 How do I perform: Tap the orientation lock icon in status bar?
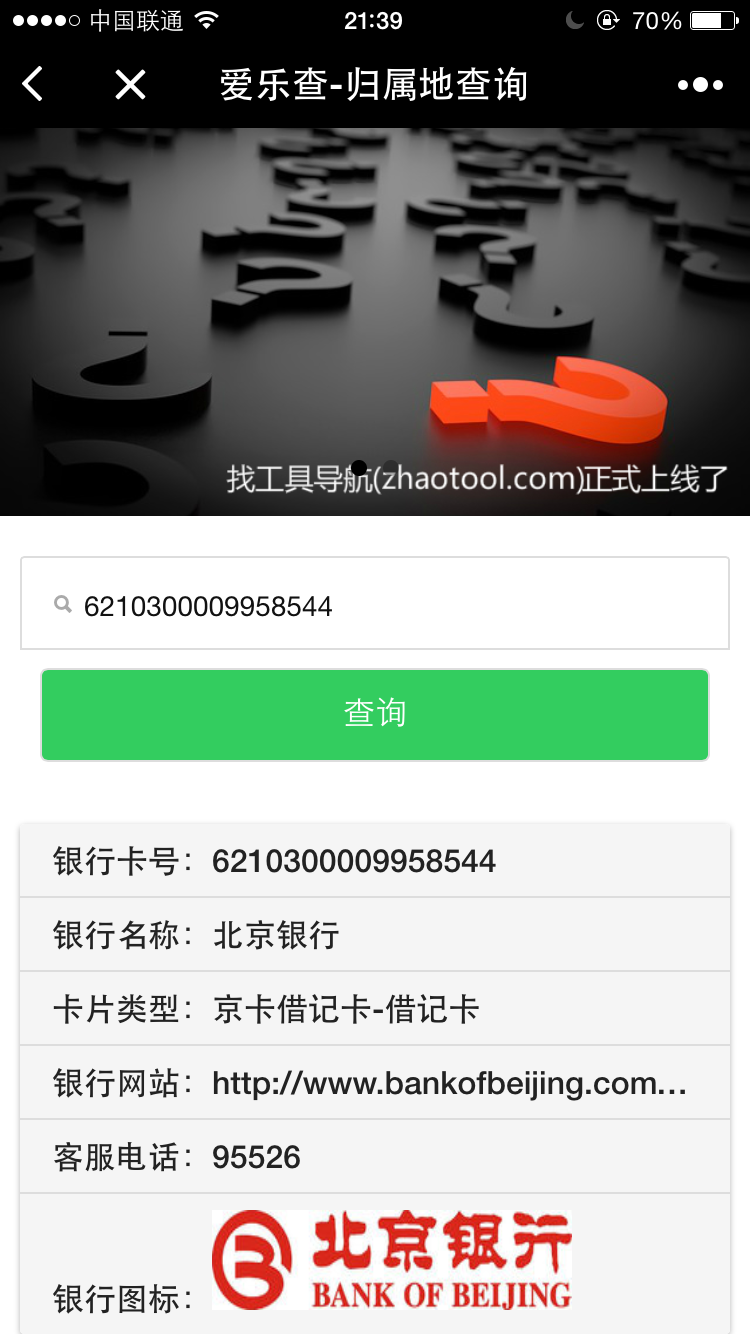click(608, 19)
